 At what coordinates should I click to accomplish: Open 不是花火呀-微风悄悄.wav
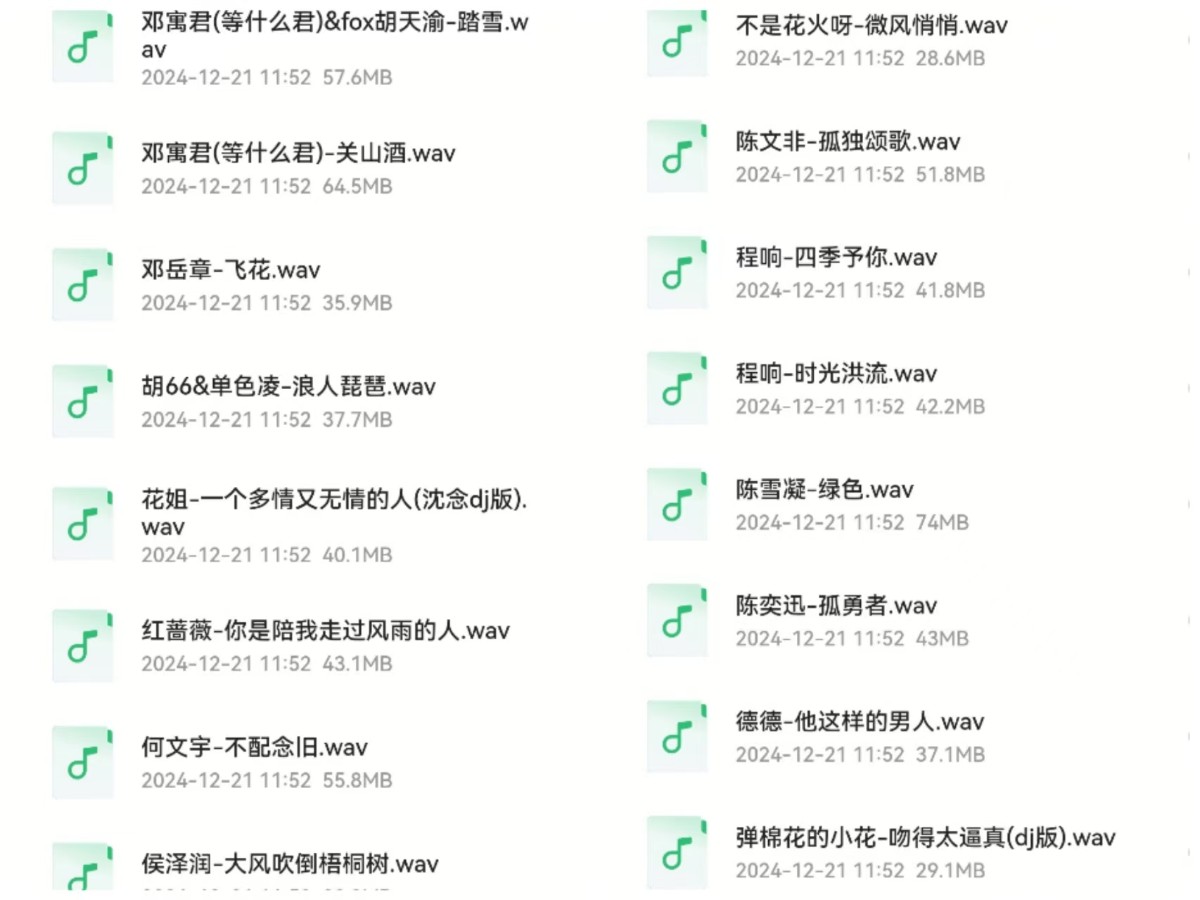coord(871,25)
